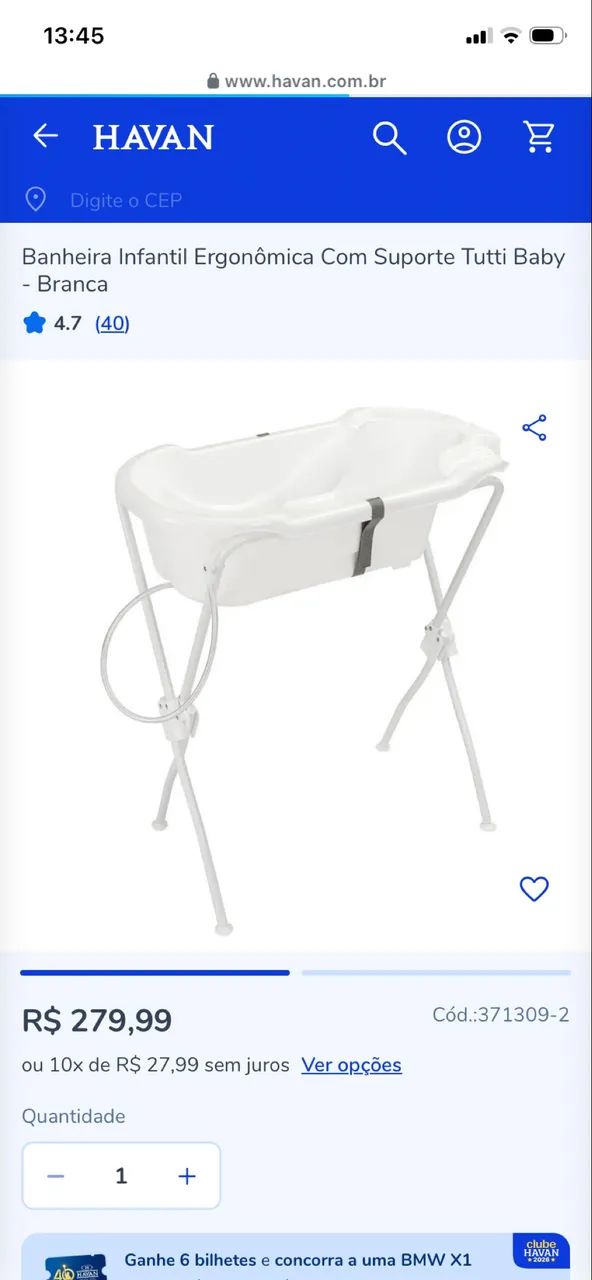
Task: Open the user account icon
Action: 464,137
